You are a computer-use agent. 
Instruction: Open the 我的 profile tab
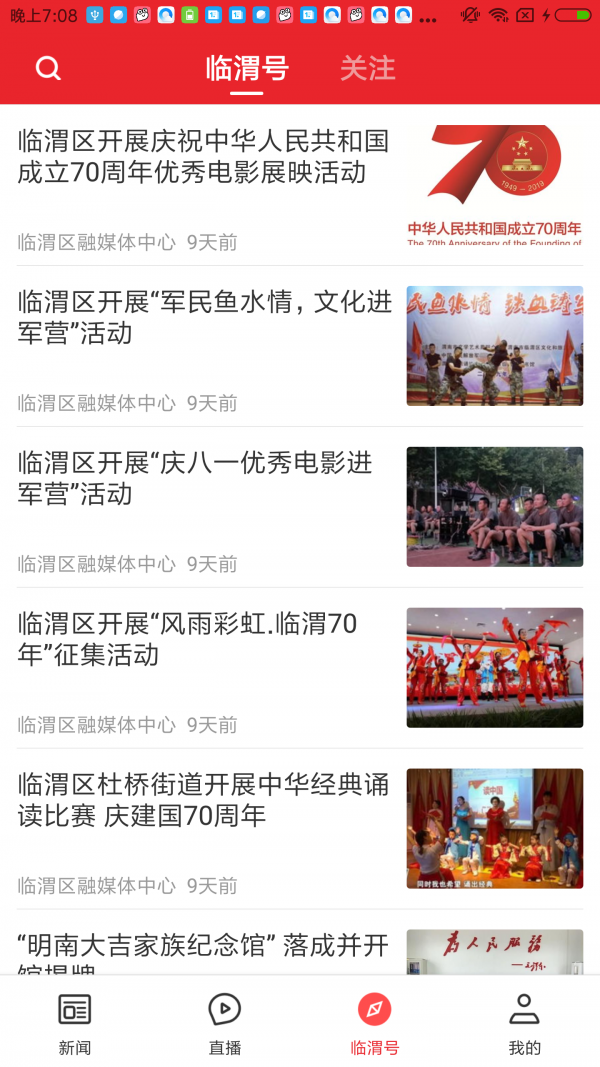tap(524, 1022)
